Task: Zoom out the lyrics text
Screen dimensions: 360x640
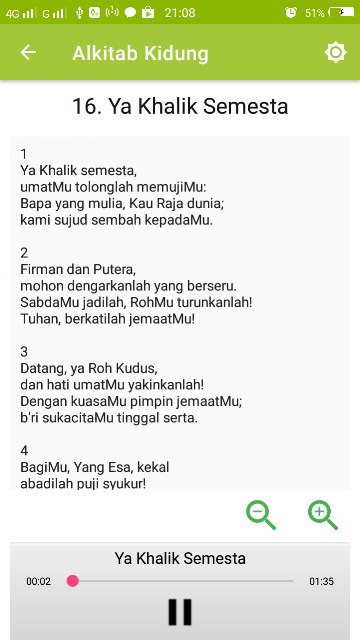Action: [261, 516]
